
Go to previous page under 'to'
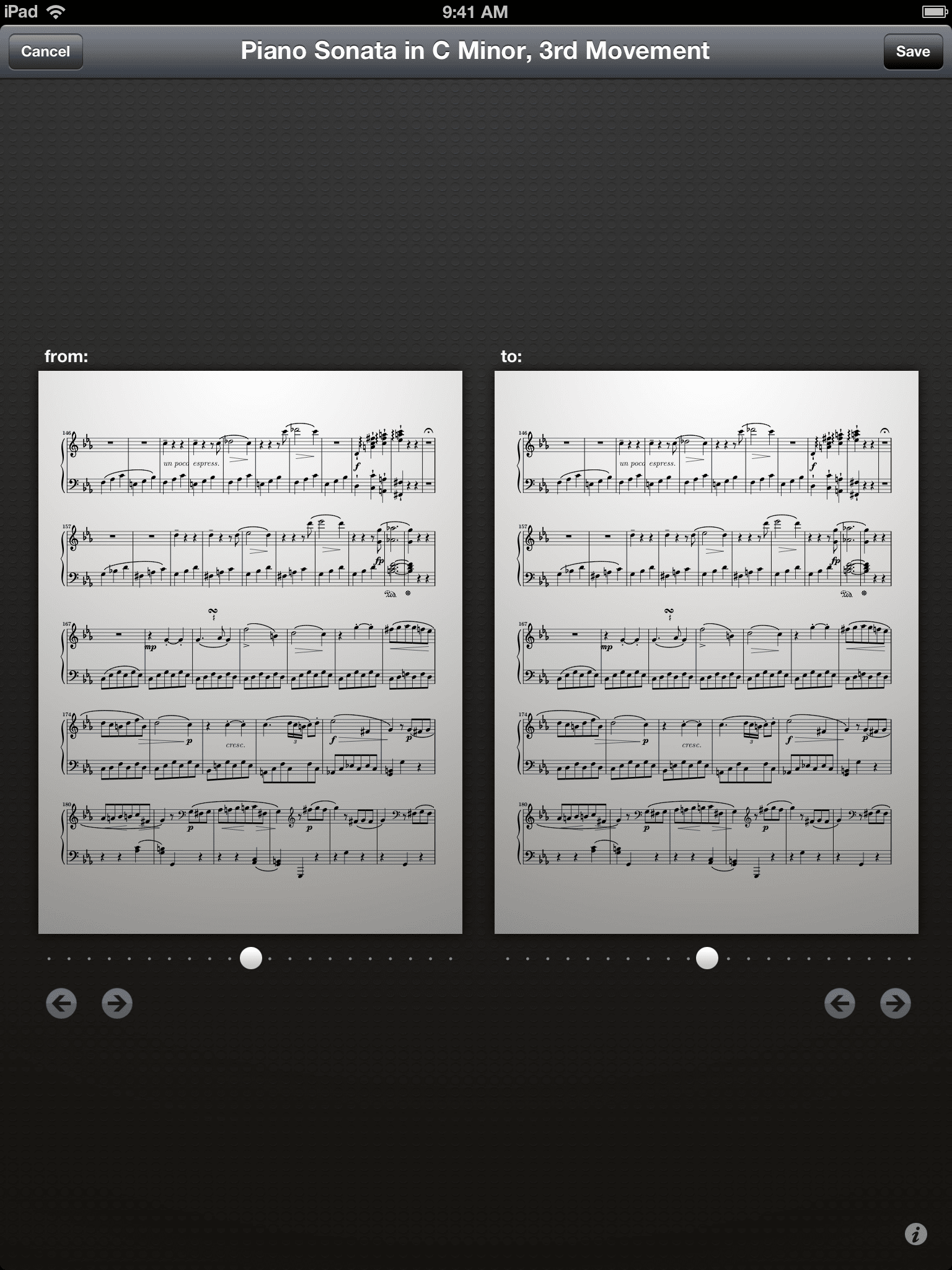tap(840, 1003)
